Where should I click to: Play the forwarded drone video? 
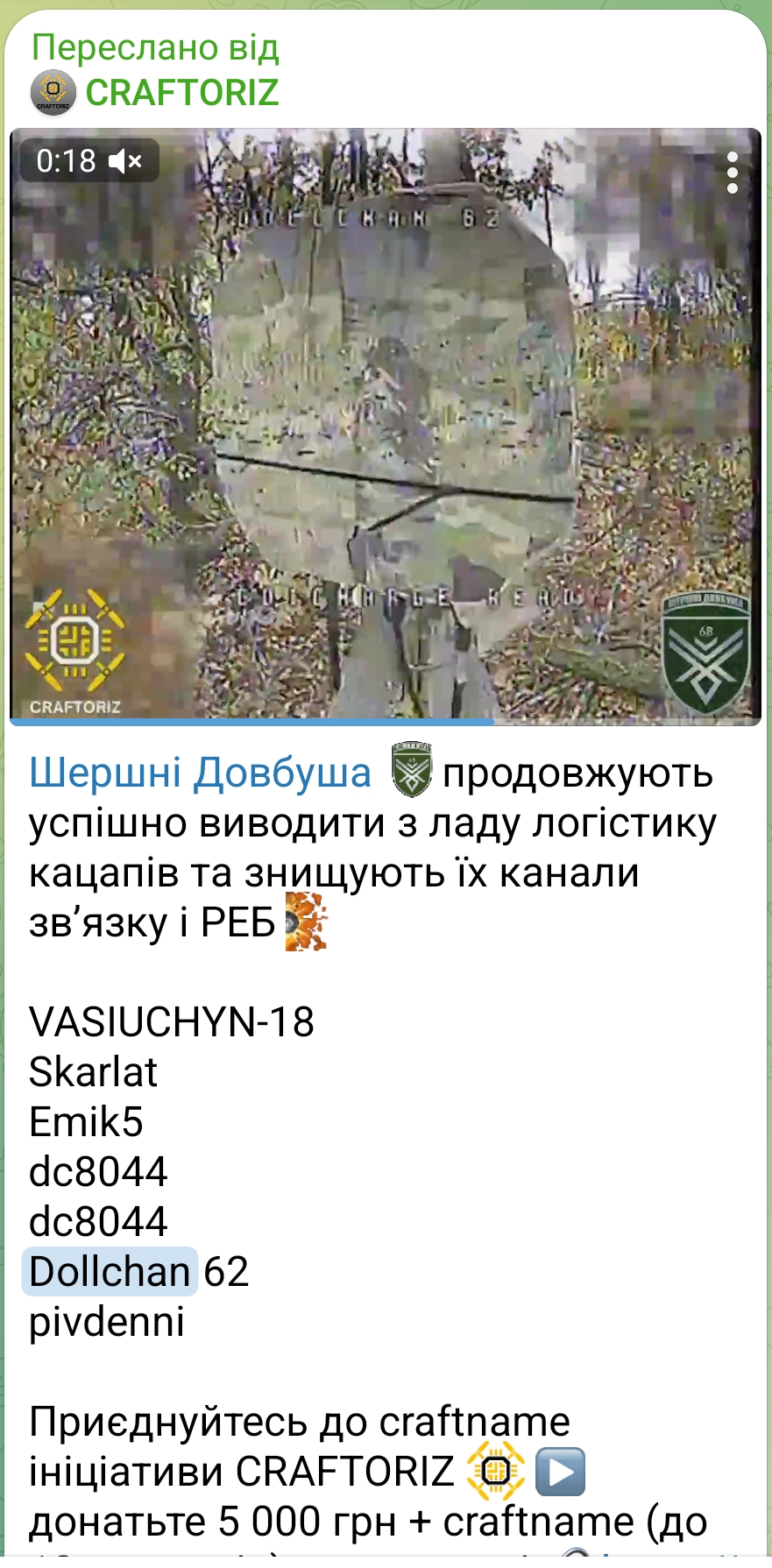385,427
